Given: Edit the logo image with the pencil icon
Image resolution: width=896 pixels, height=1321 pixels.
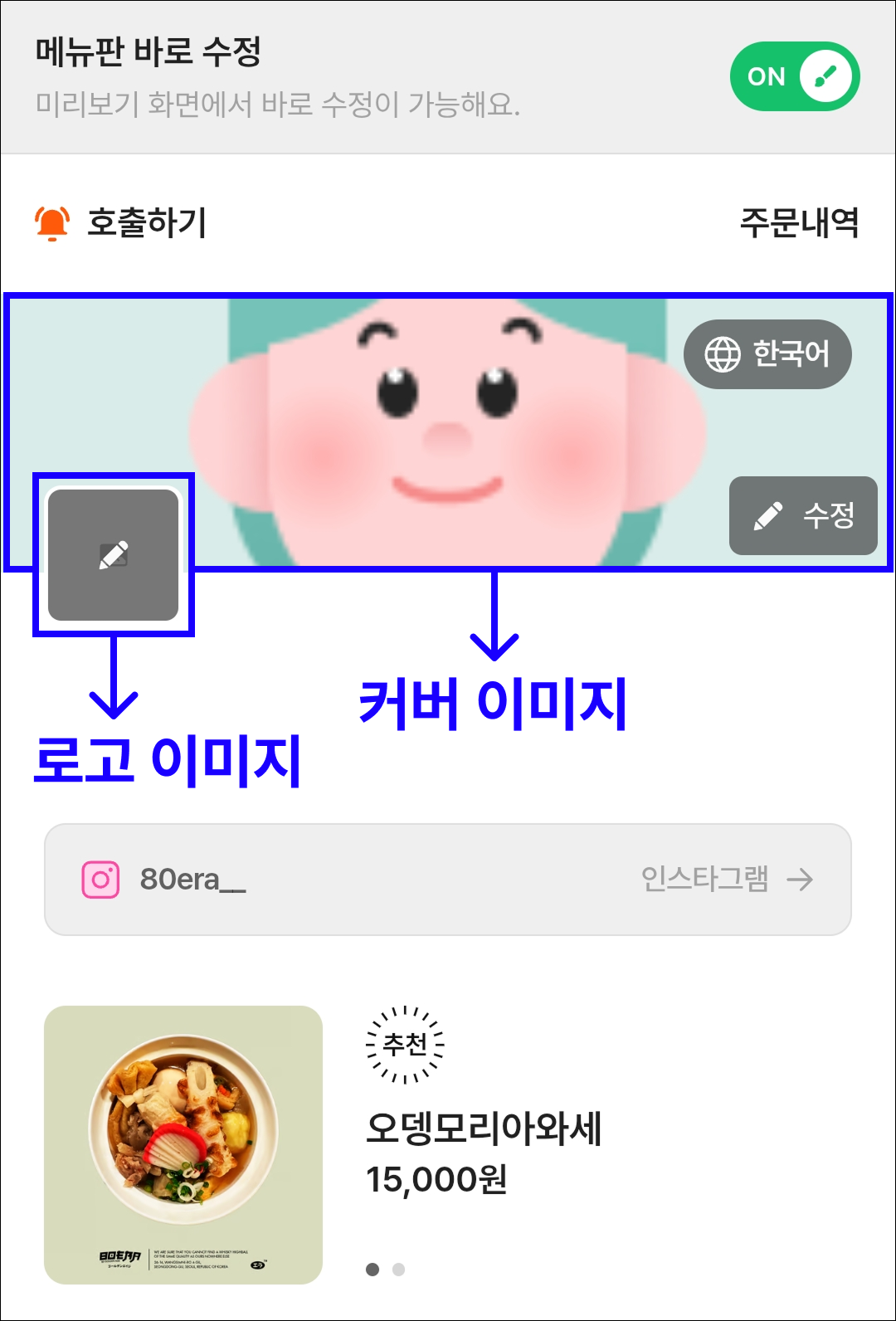Looking at the screenshot, I should click(x=114, y=555).
